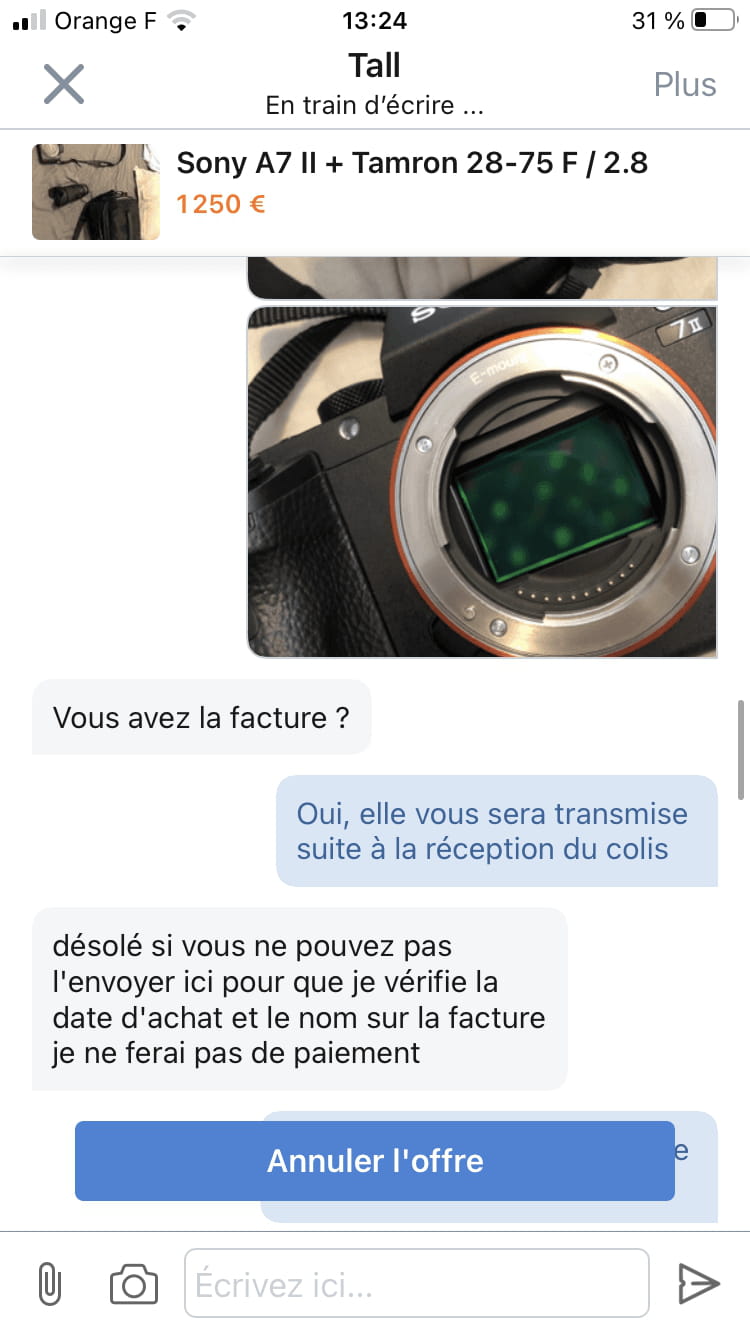Image resolution: width=750 pixels, height=1334 pixels.
Task: Open the Plus options menu
Action: pos(685,84)
